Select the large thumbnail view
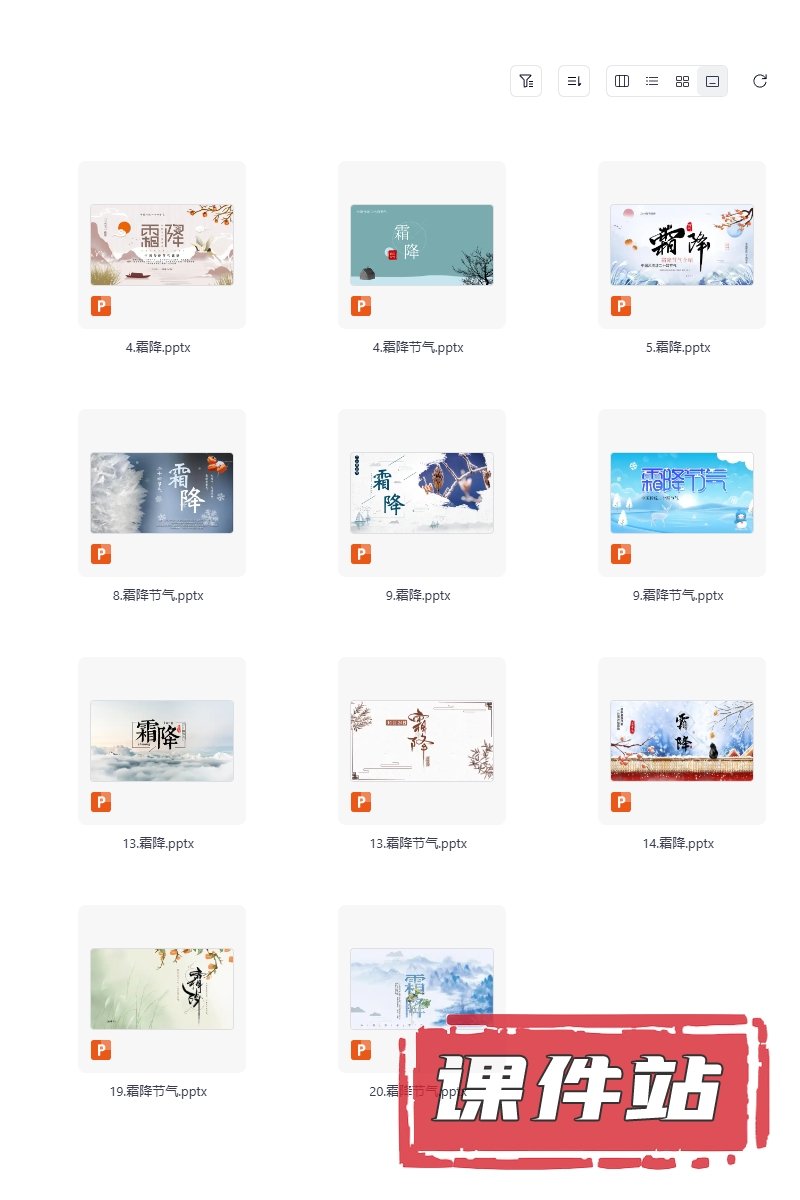 (712, 81)
